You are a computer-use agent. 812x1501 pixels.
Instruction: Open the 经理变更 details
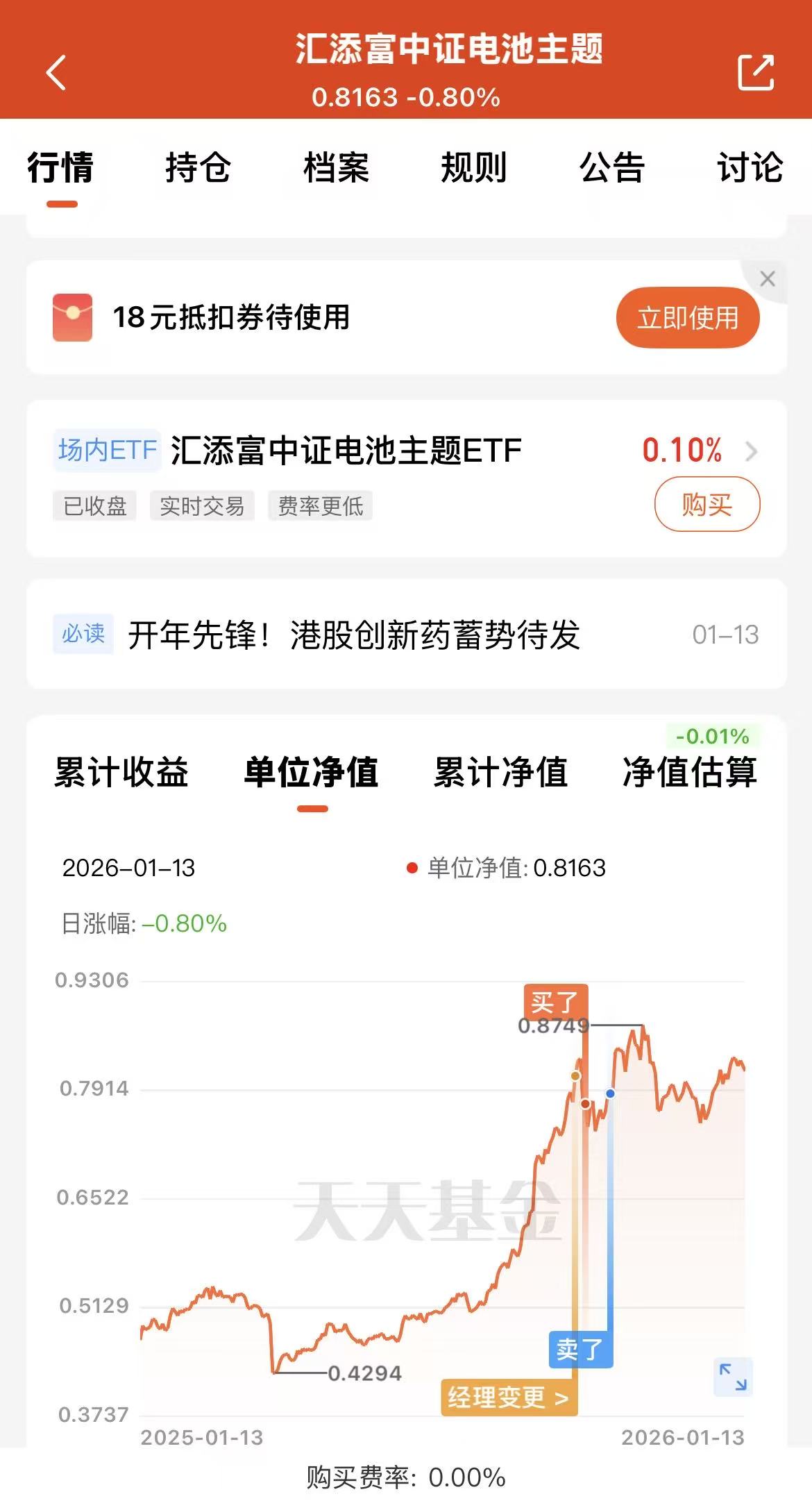coord(509,1398)
